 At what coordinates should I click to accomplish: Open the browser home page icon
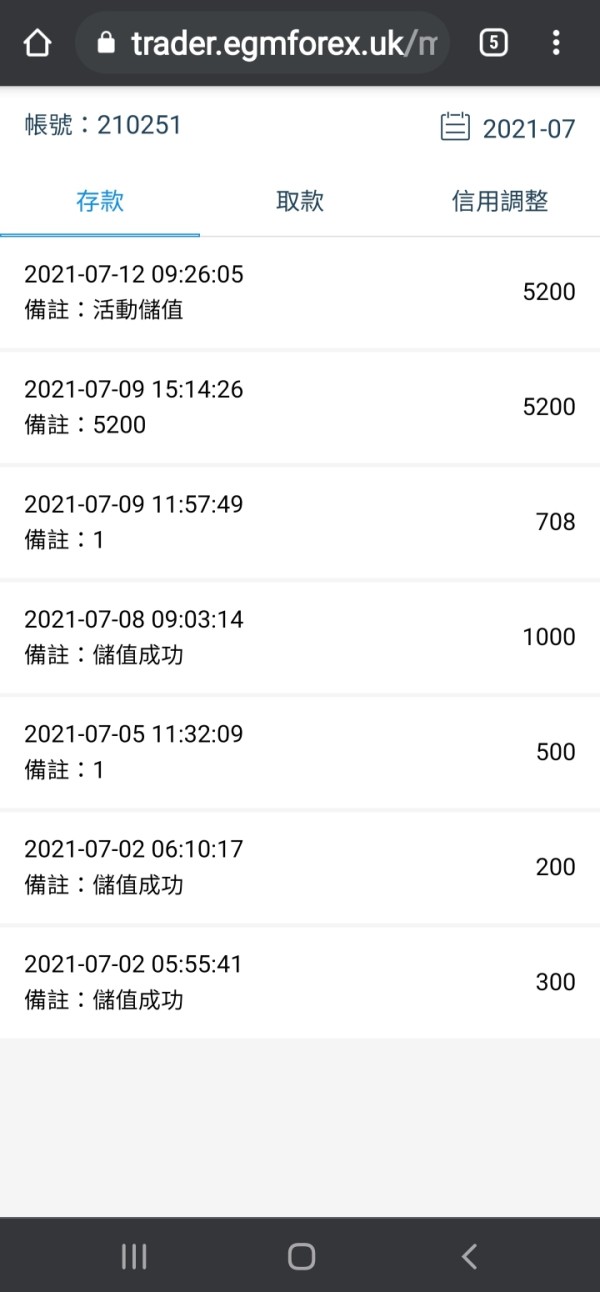37,43
